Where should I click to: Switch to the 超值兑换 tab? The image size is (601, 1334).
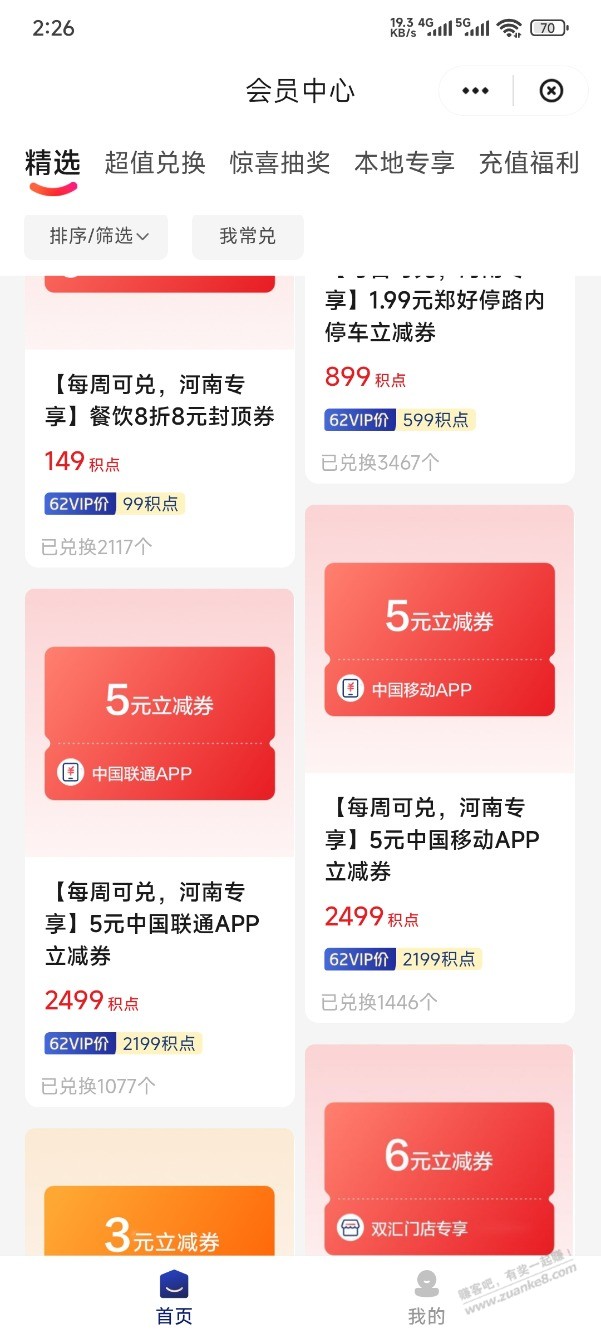click(155, 163)
